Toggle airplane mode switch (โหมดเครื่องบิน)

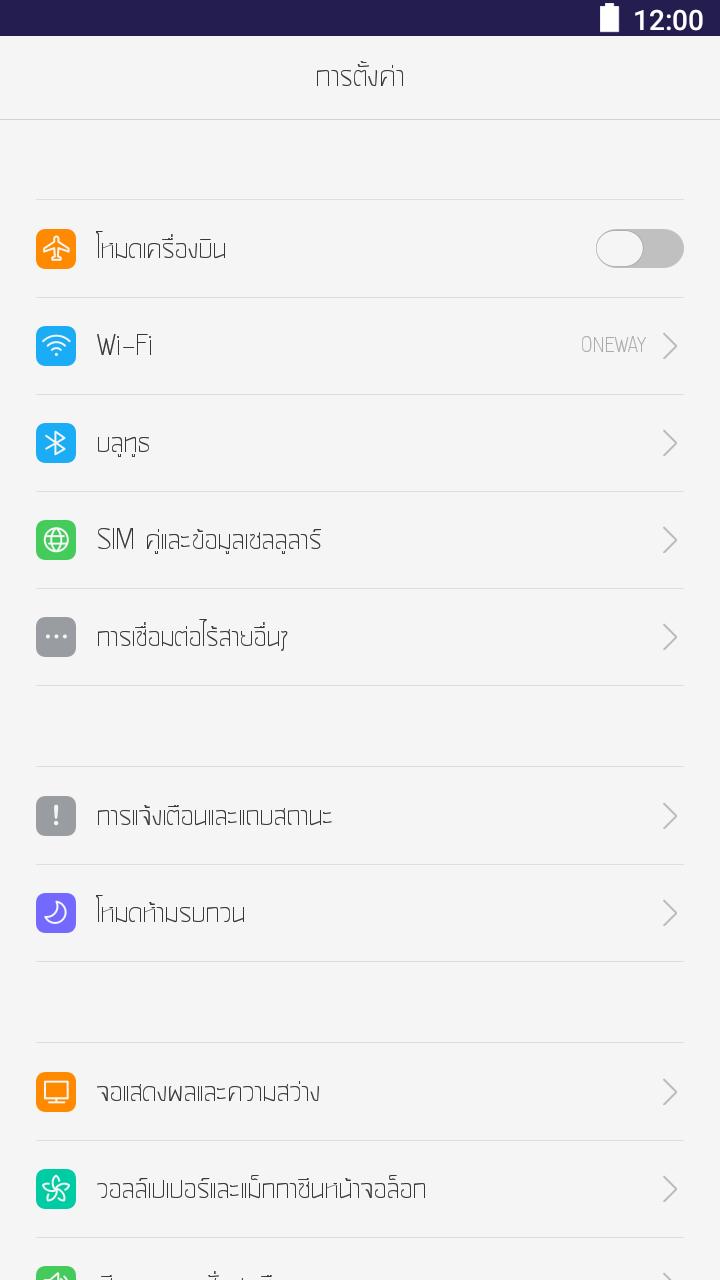click(x=639, y=248)
